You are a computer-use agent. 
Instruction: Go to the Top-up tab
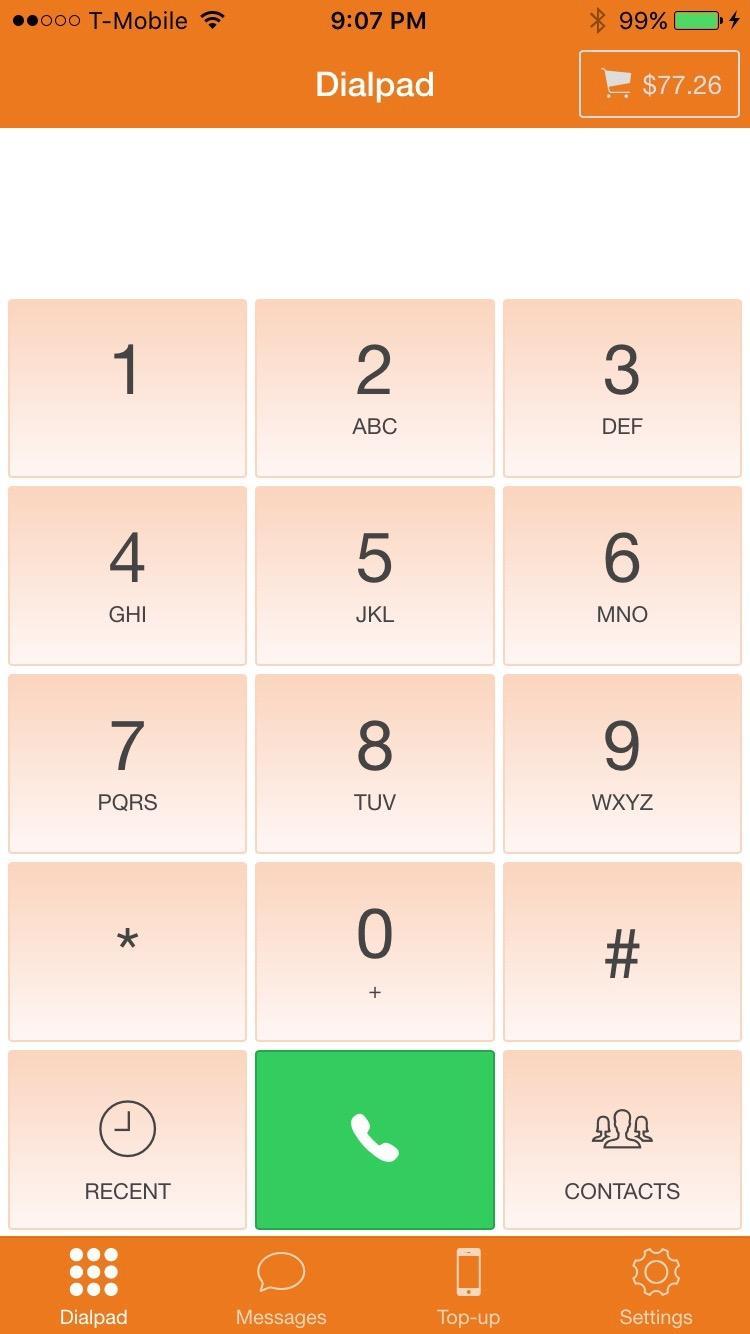pyautogui.click(x=468, y=1287)
